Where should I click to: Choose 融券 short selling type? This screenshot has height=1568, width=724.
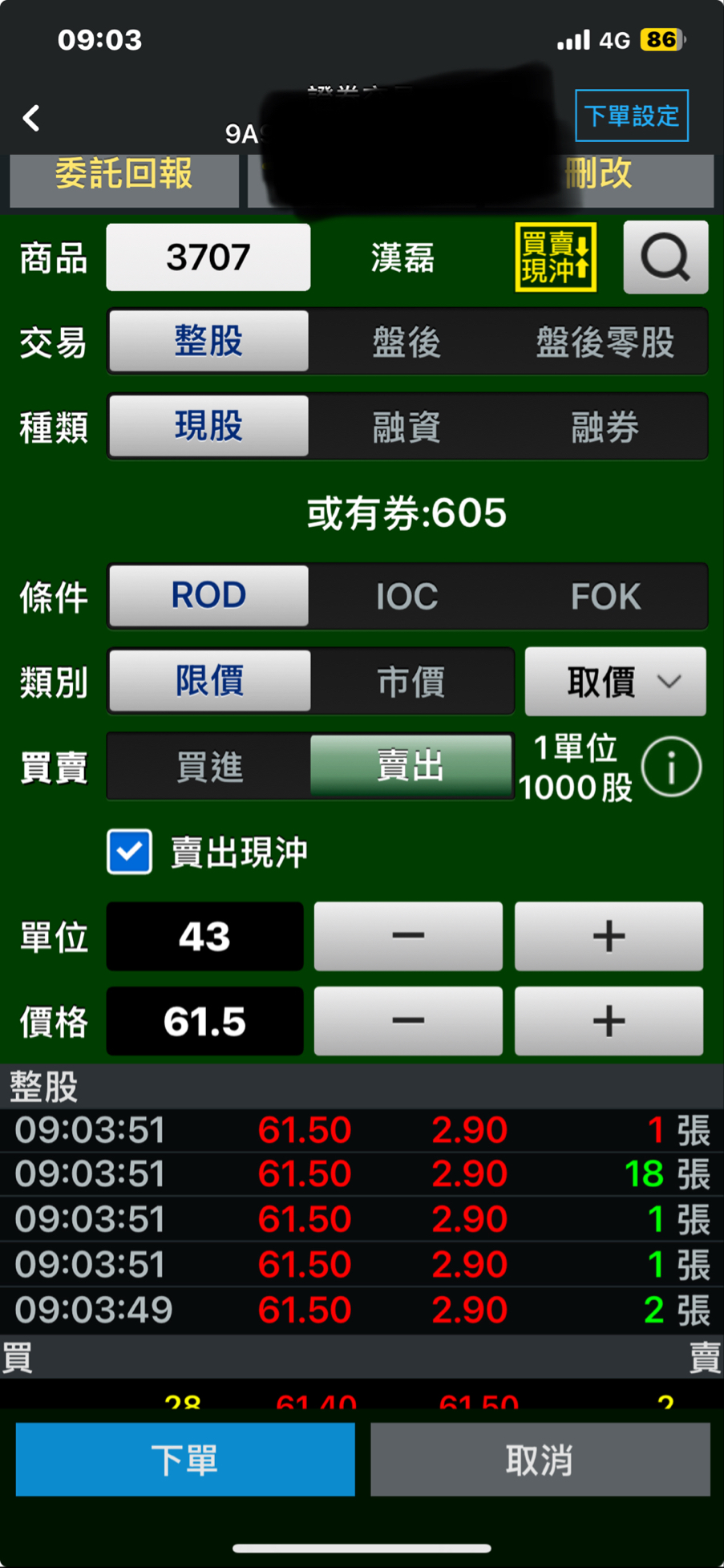coord(605,427)
